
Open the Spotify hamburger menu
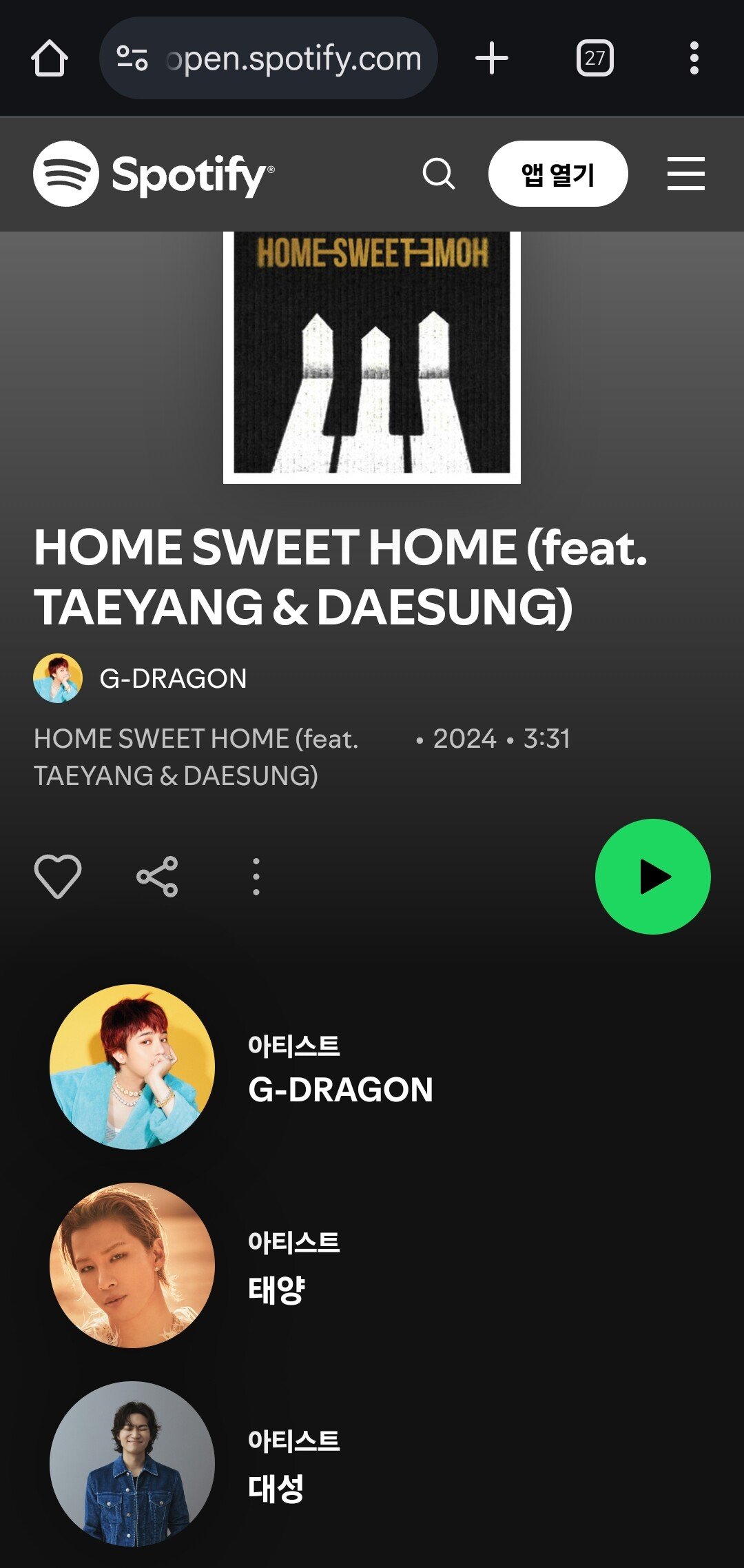coord(685,174)
